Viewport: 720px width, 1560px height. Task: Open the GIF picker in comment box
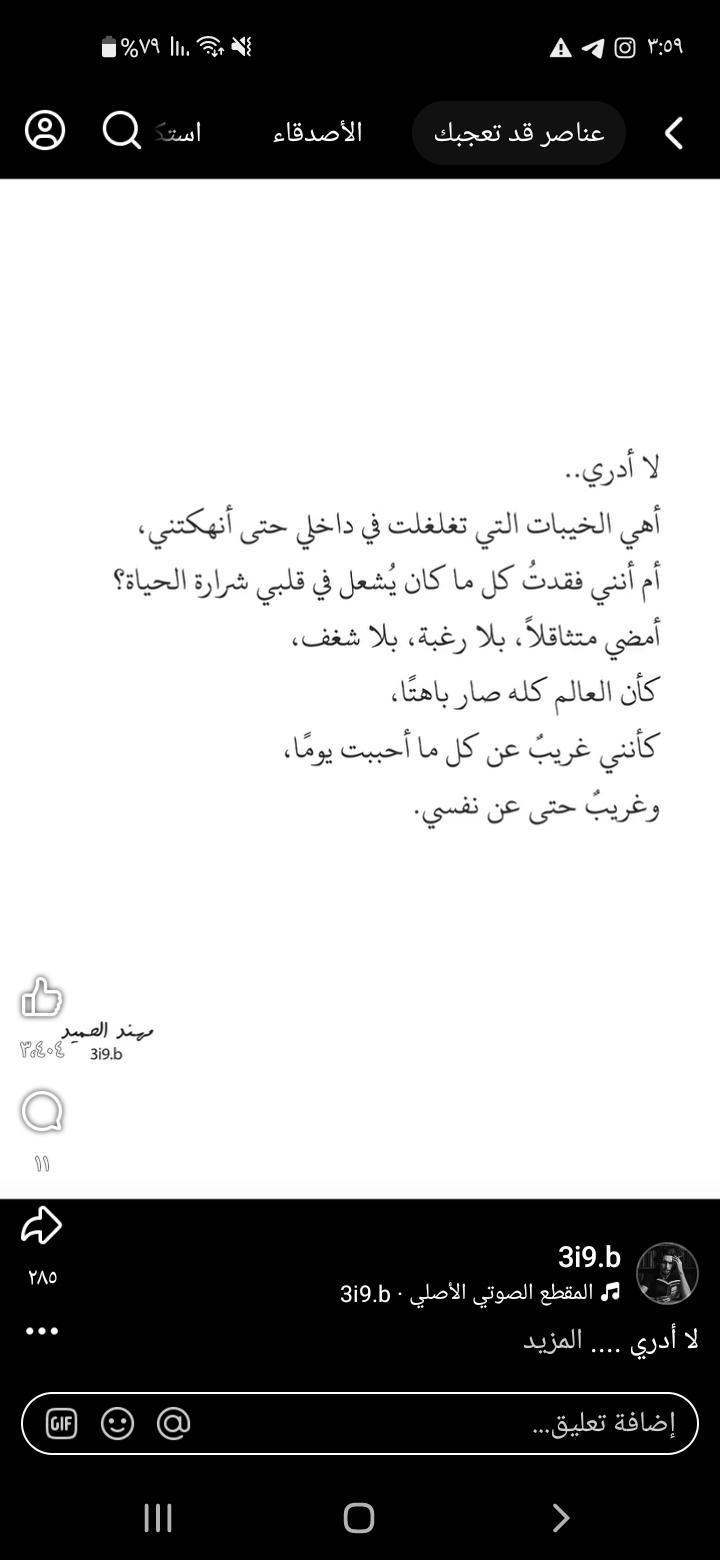62,1423
